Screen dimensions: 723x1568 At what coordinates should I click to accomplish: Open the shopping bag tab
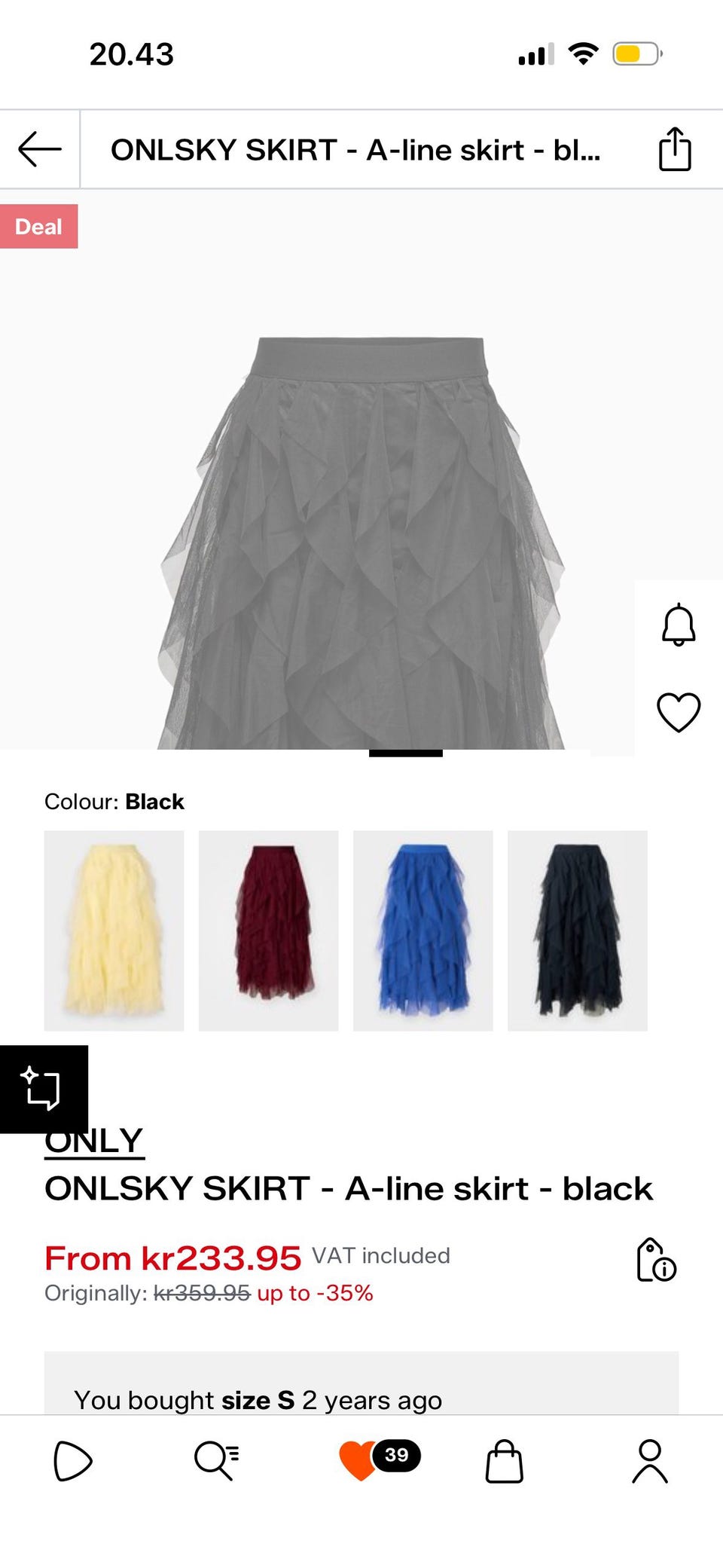pyautogui.click(x=504, y=1462)
